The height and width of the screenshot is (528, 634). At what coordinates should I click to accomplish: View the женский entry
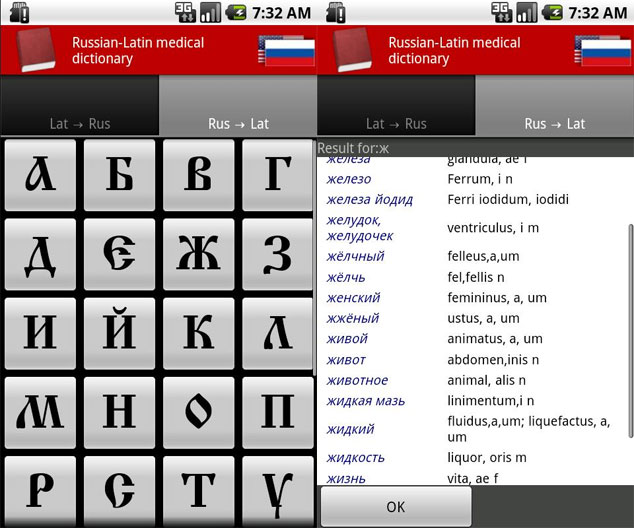click(353, 298)
